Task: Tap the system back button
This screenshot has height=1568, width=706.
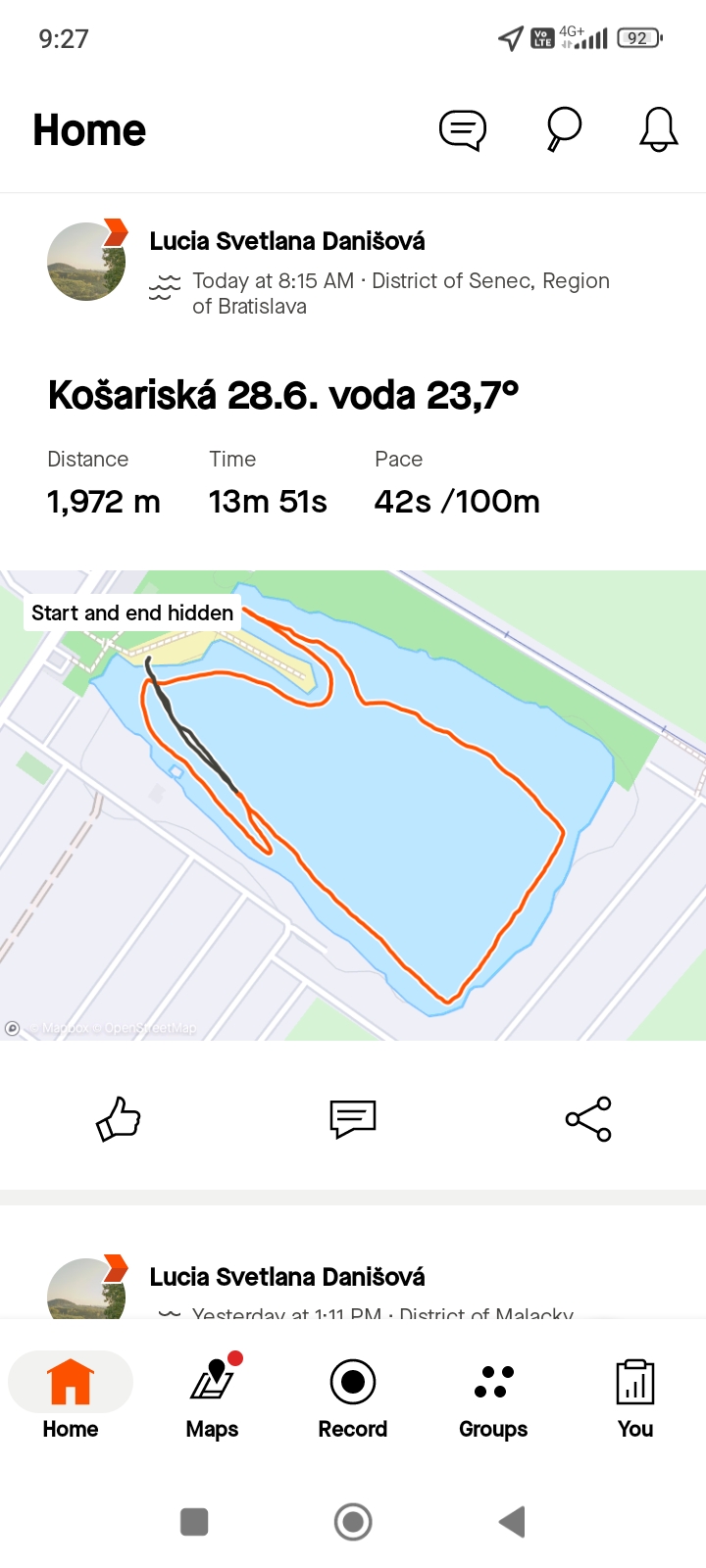Action: (512, 1522)
